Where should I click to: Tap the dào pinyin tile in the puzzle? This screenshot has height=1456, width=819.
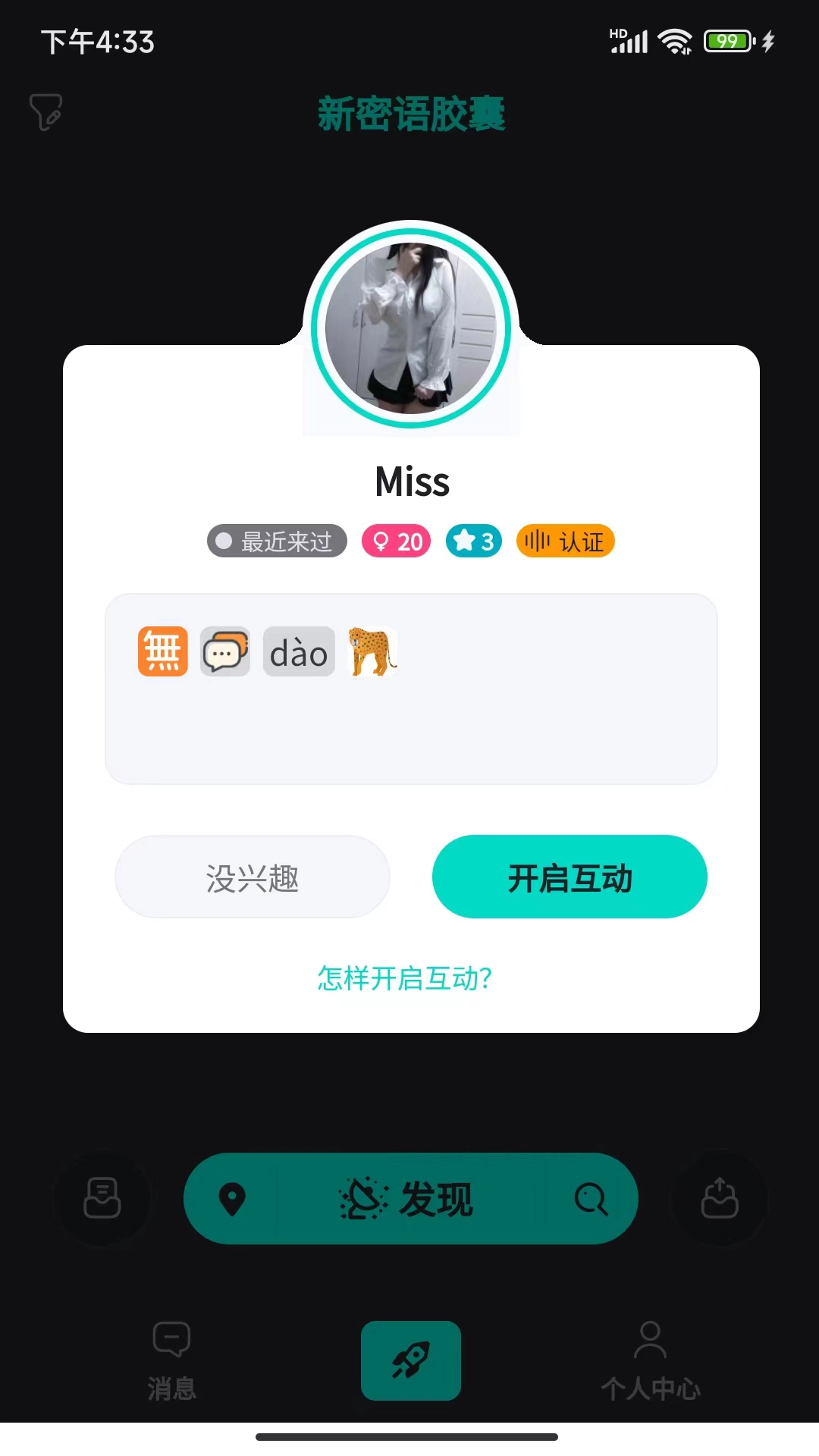tap(298, 651)
